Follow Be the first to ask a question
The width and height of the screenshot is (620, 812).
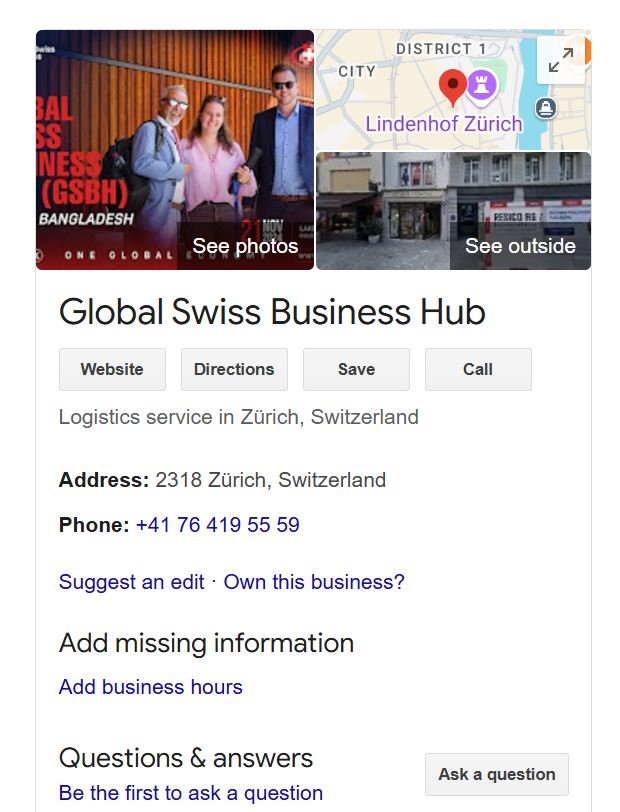(191, 793)
